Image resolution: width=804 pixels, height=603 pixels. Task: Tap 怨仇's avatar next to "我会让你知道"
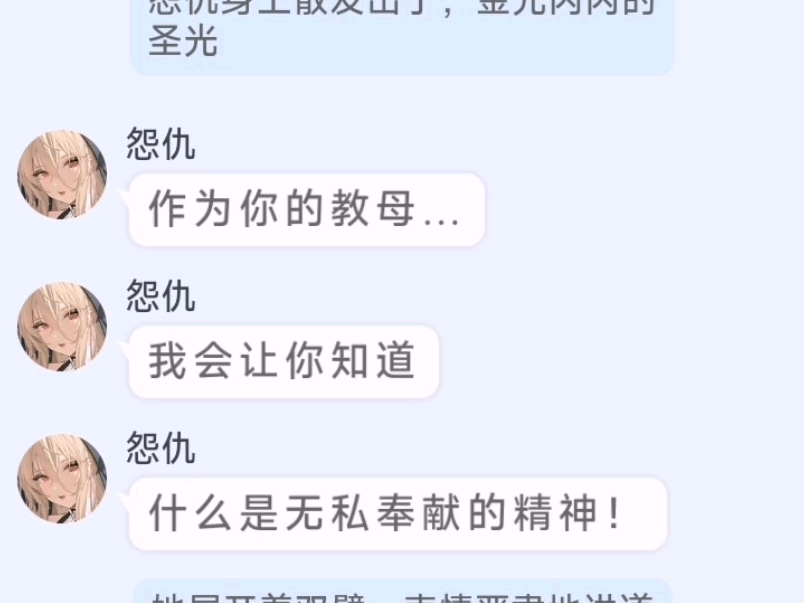click(62, 326)
